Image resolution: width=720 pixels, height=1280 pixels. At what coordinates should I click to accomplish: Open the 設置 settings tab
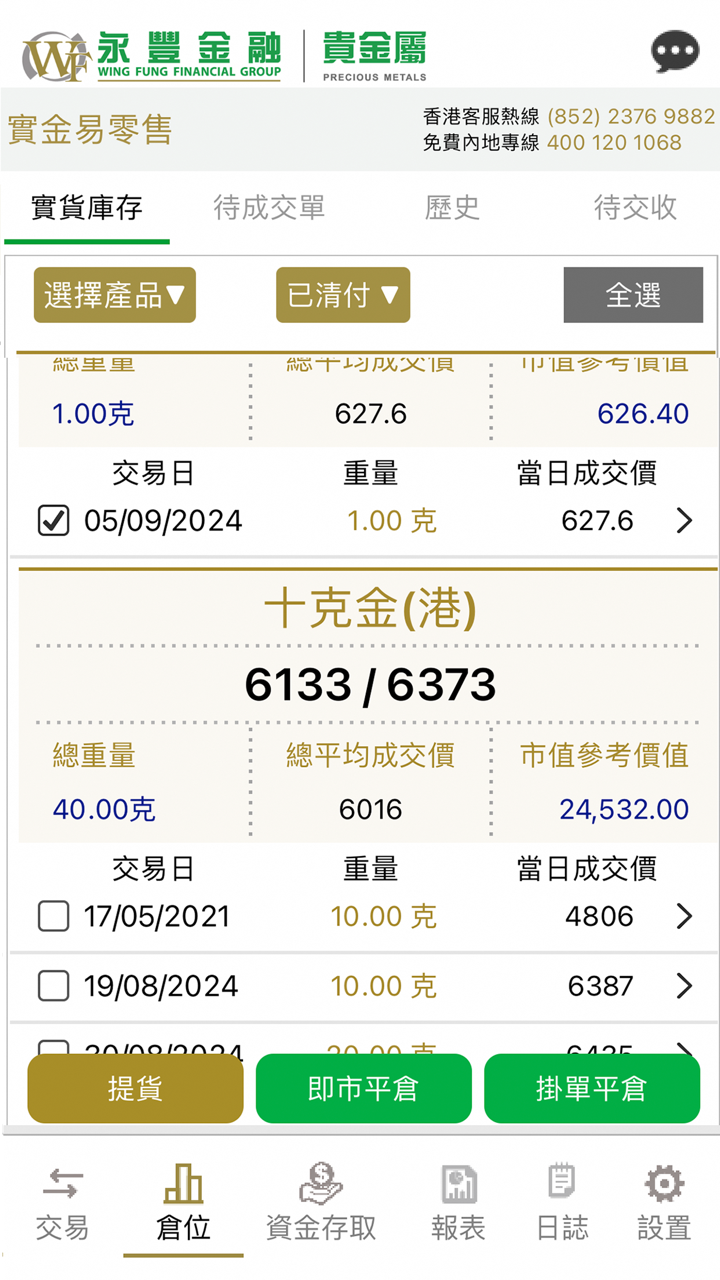click(x=664, y=1204)
